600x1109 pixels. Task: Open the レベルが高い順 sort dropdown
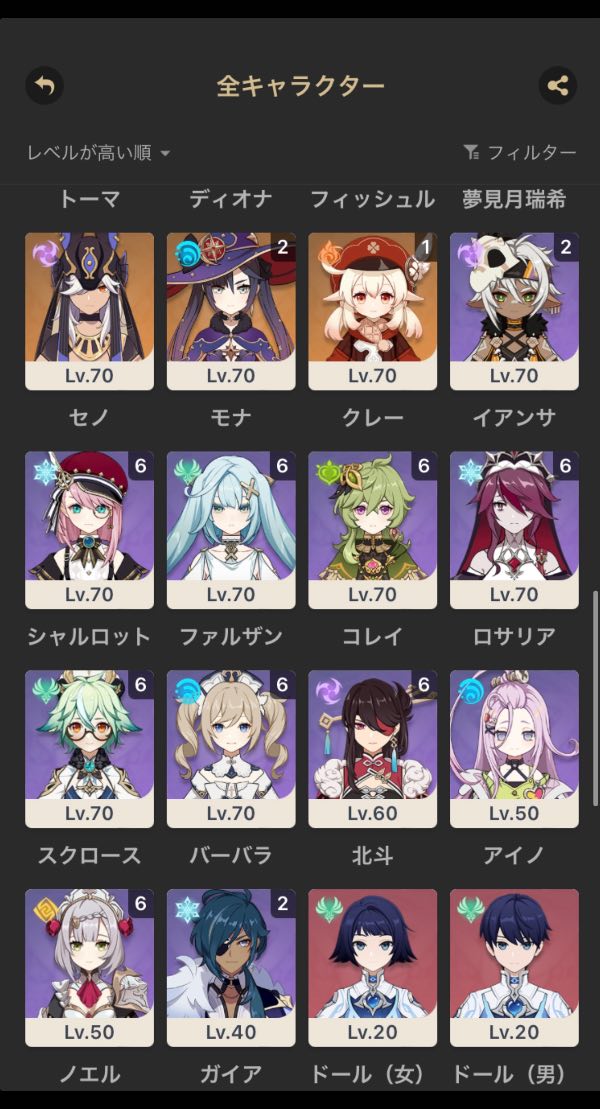(98, 153)
